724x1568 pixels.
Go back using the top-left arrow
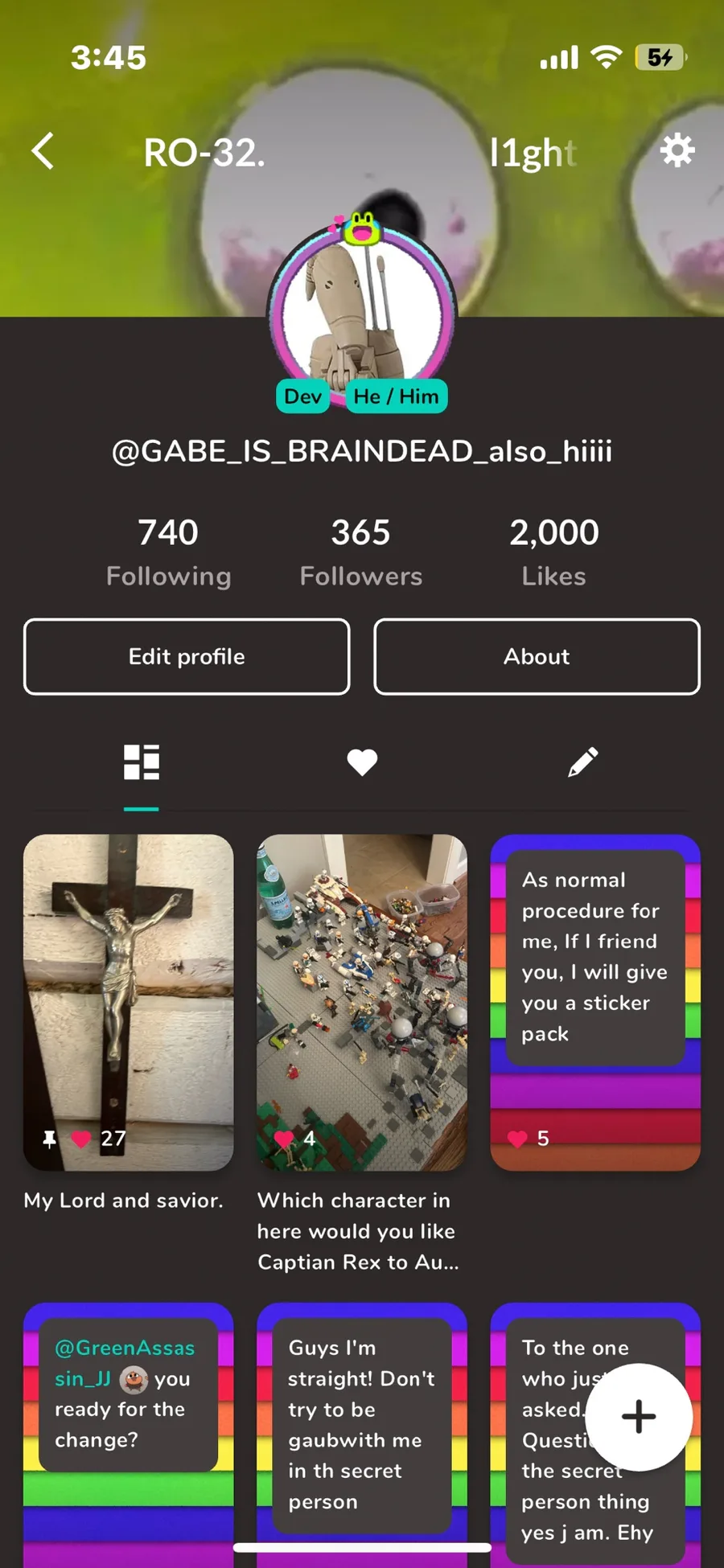click(x=43, y=151)
